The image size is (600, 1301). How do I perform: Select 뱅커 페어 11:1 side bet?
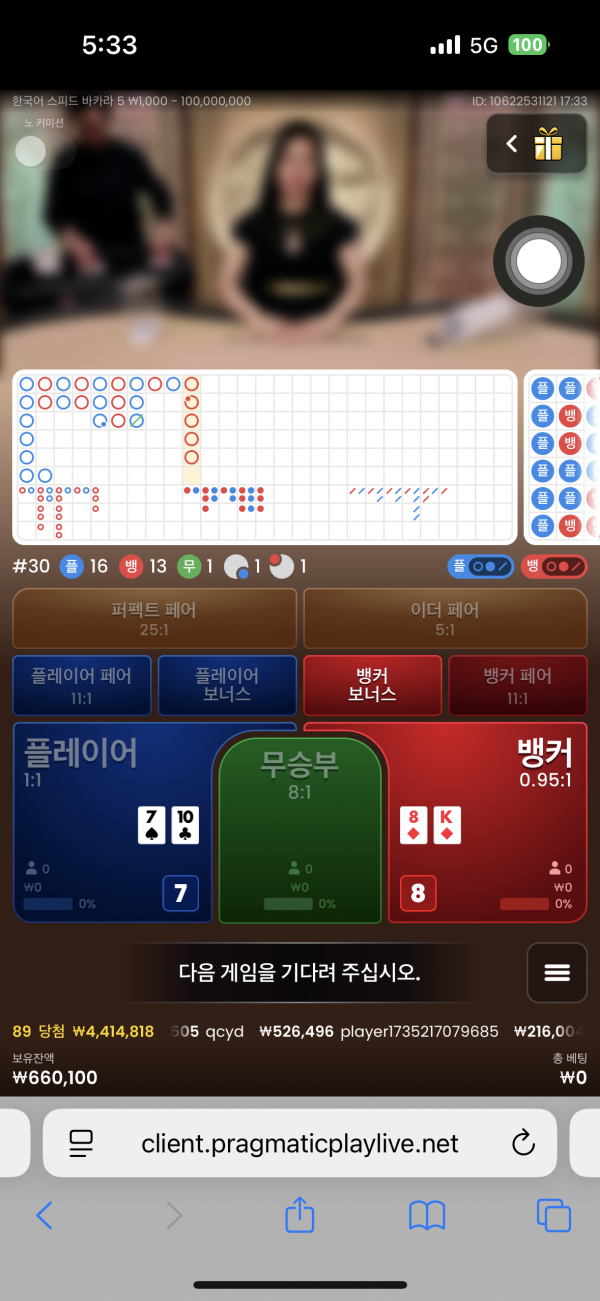pos(517,685)
